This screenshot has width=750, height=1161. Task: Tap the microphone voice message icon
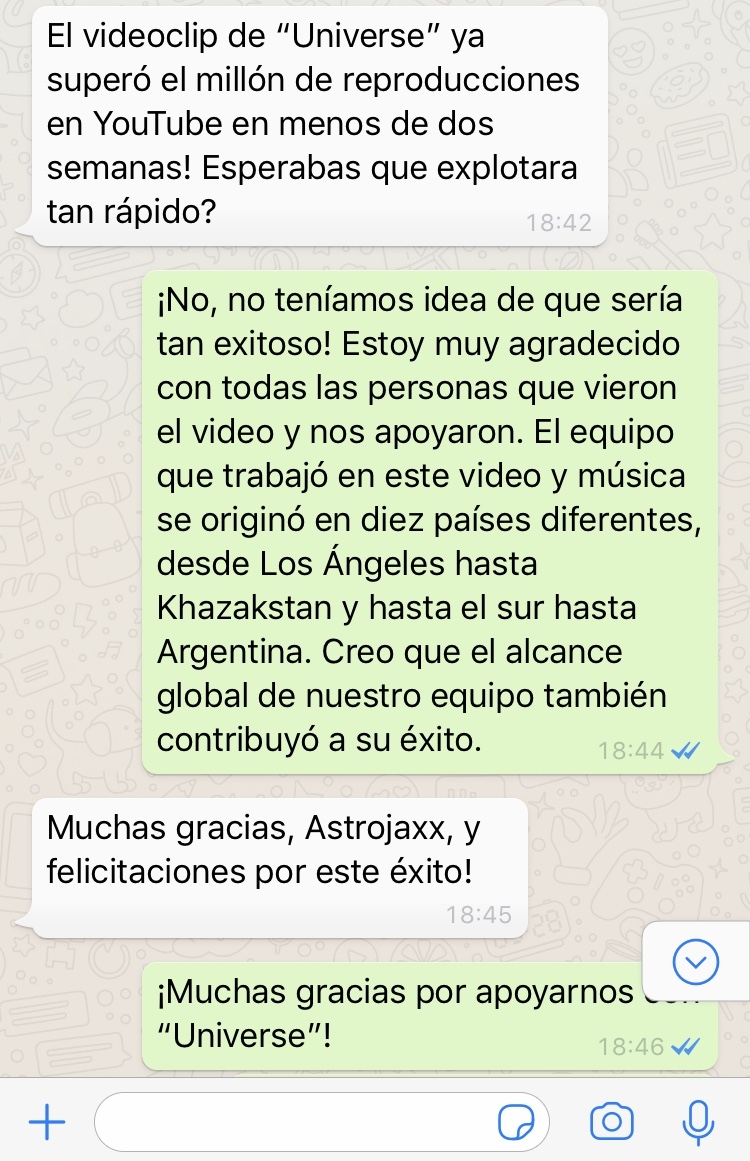pos(697,1122)
